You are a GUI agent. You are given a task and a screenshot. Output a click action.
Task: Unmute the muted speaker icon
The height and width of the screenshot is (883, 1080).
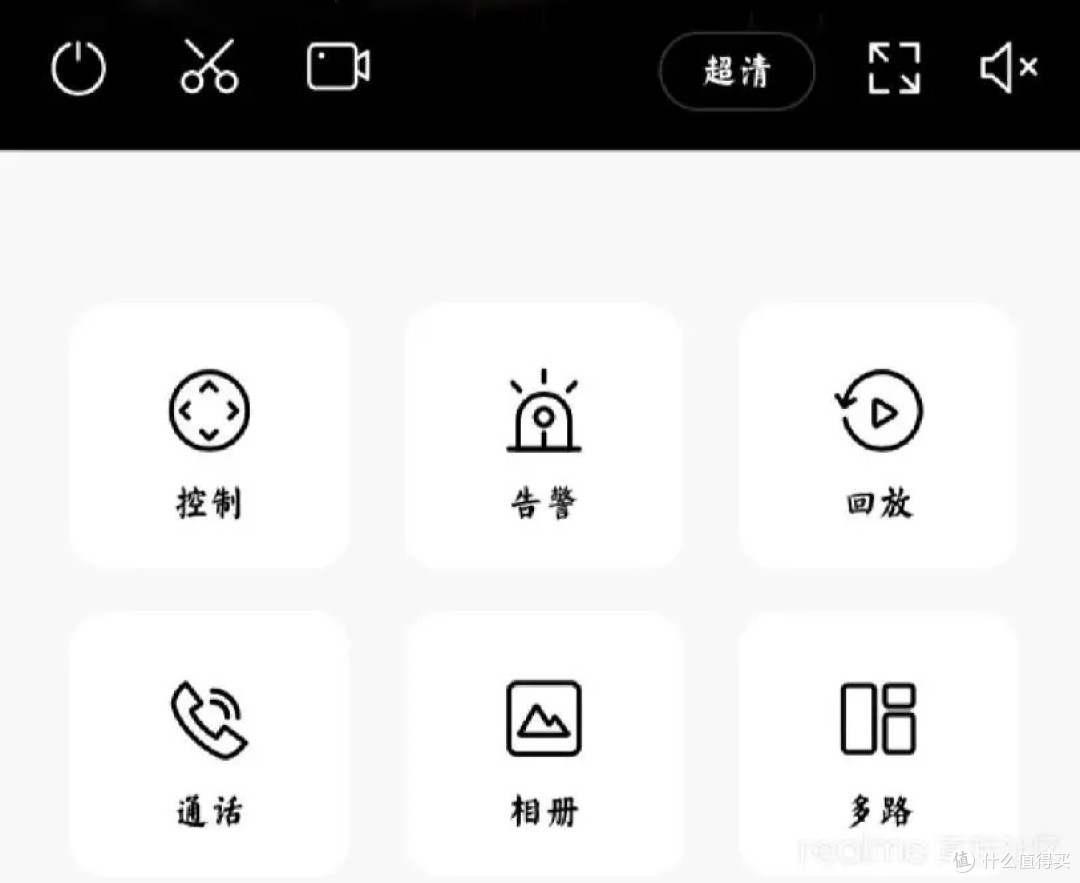(x=1009, y=67)
